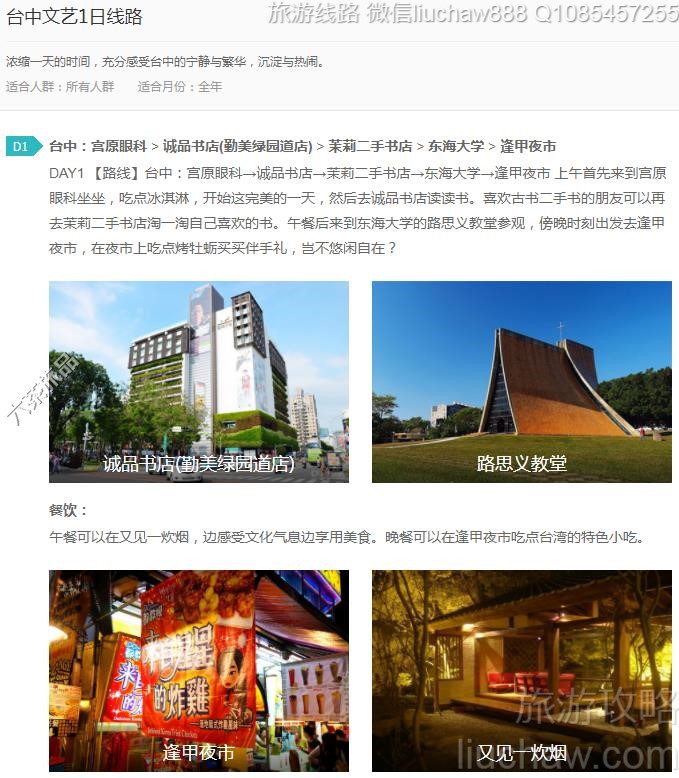Open 茉莉二手书店 in the D1 route
This screenshot has width=679, height=778.
pyautogui.click(x=370, y=146)
